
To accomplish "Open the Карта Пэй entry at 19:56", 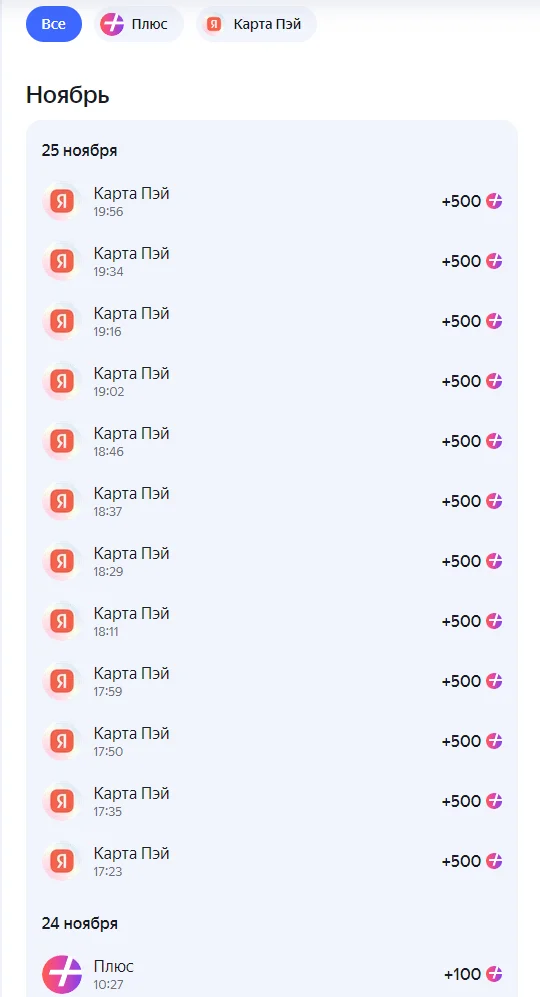I will [x=272, y=202].
